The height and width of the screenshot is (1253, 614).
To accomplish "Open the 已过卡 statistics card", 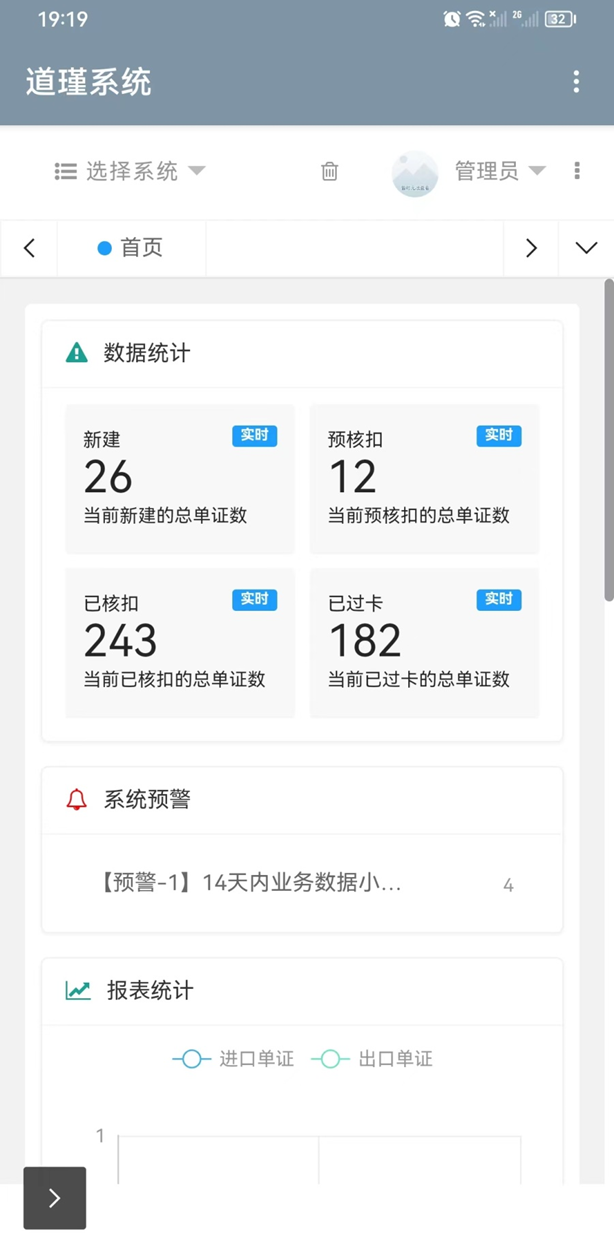I will tap(424, 642).
